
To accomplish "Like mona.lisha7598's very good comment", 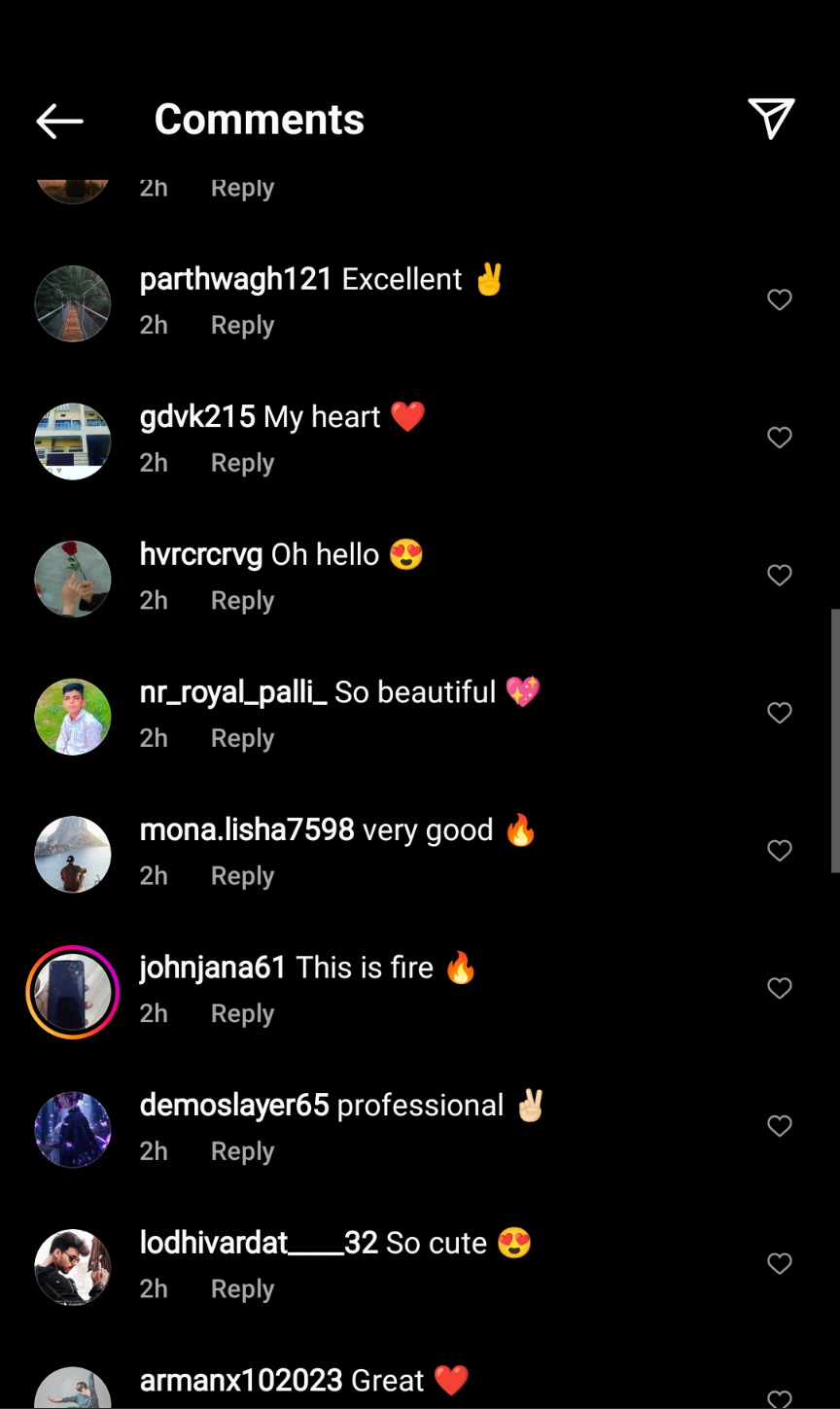I will [x=780, y=851].
